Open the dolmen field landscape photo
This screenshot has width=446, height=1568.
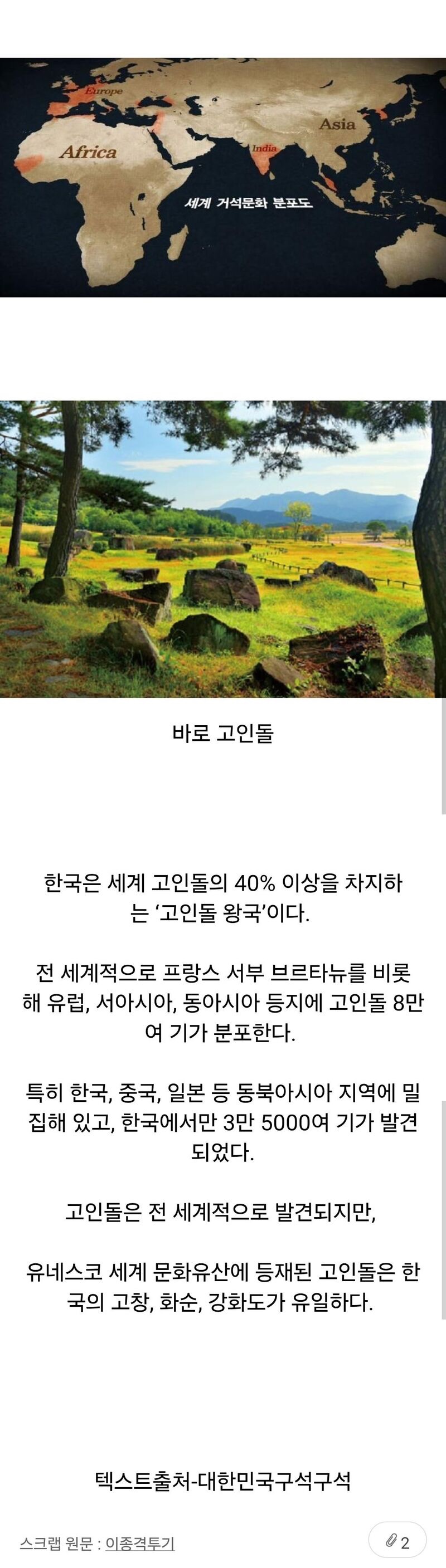coord(223,549)
